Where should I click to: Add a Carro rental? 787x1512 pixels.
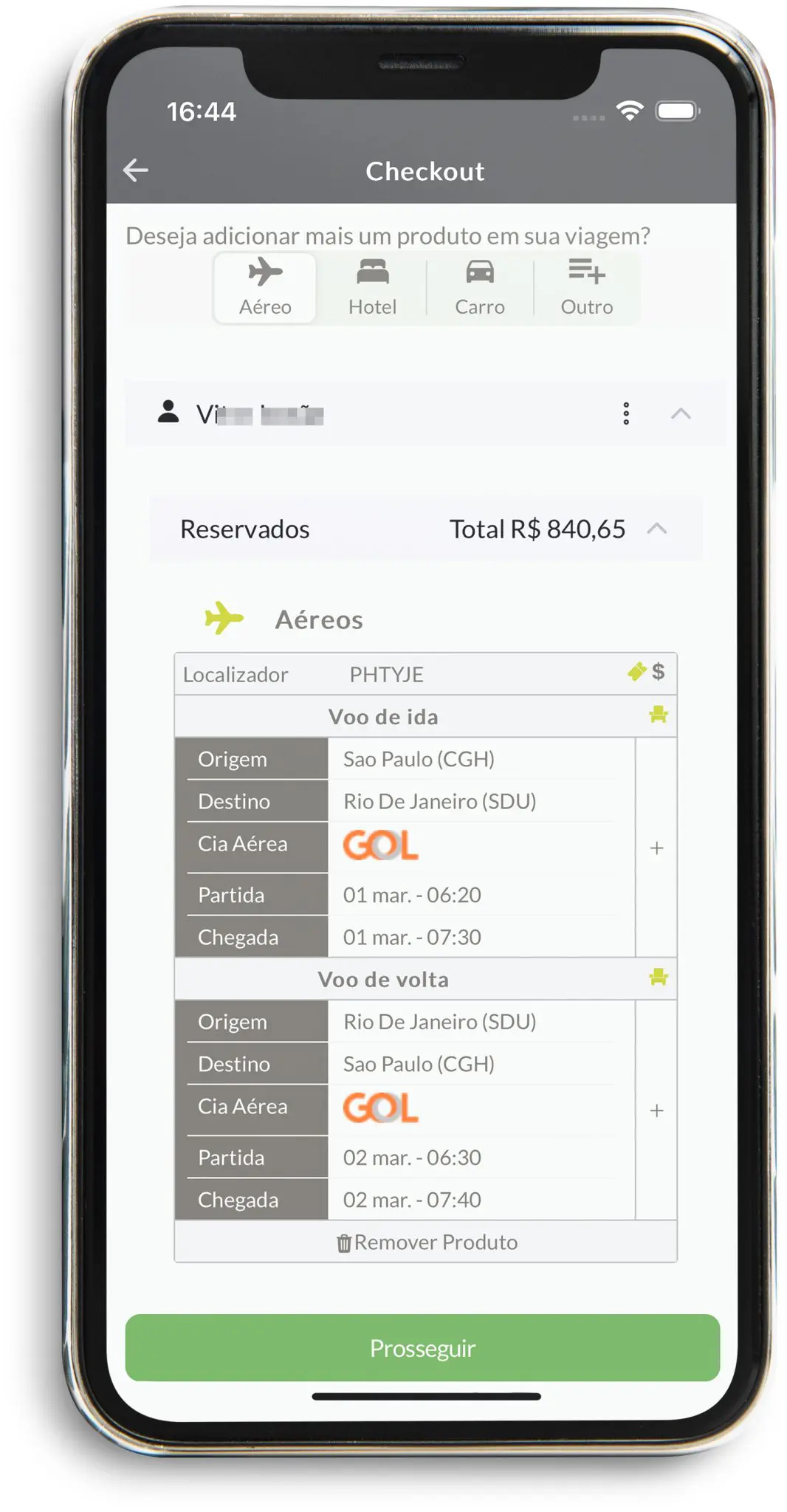pos(479,287)
